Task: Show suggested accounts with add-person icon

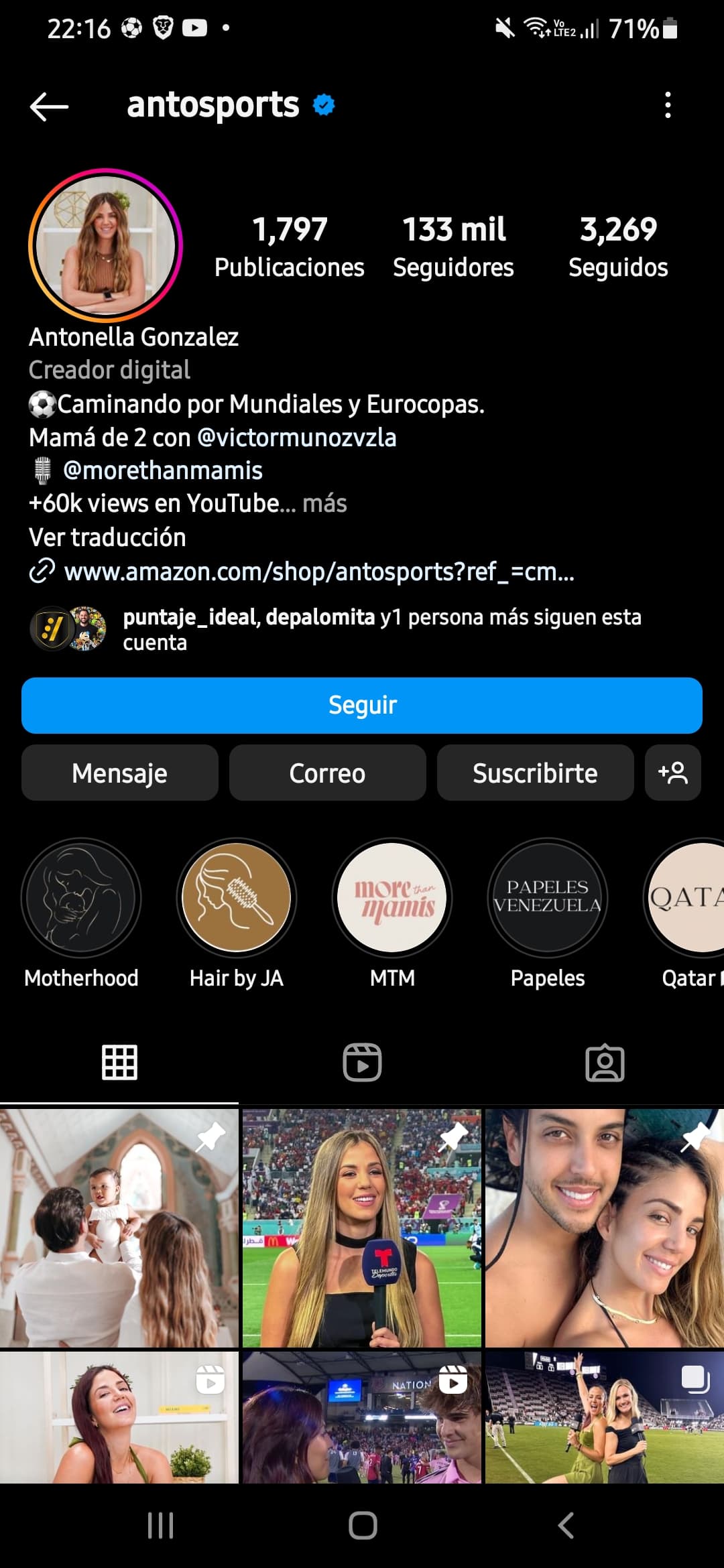Action: (x=673, y=773)
